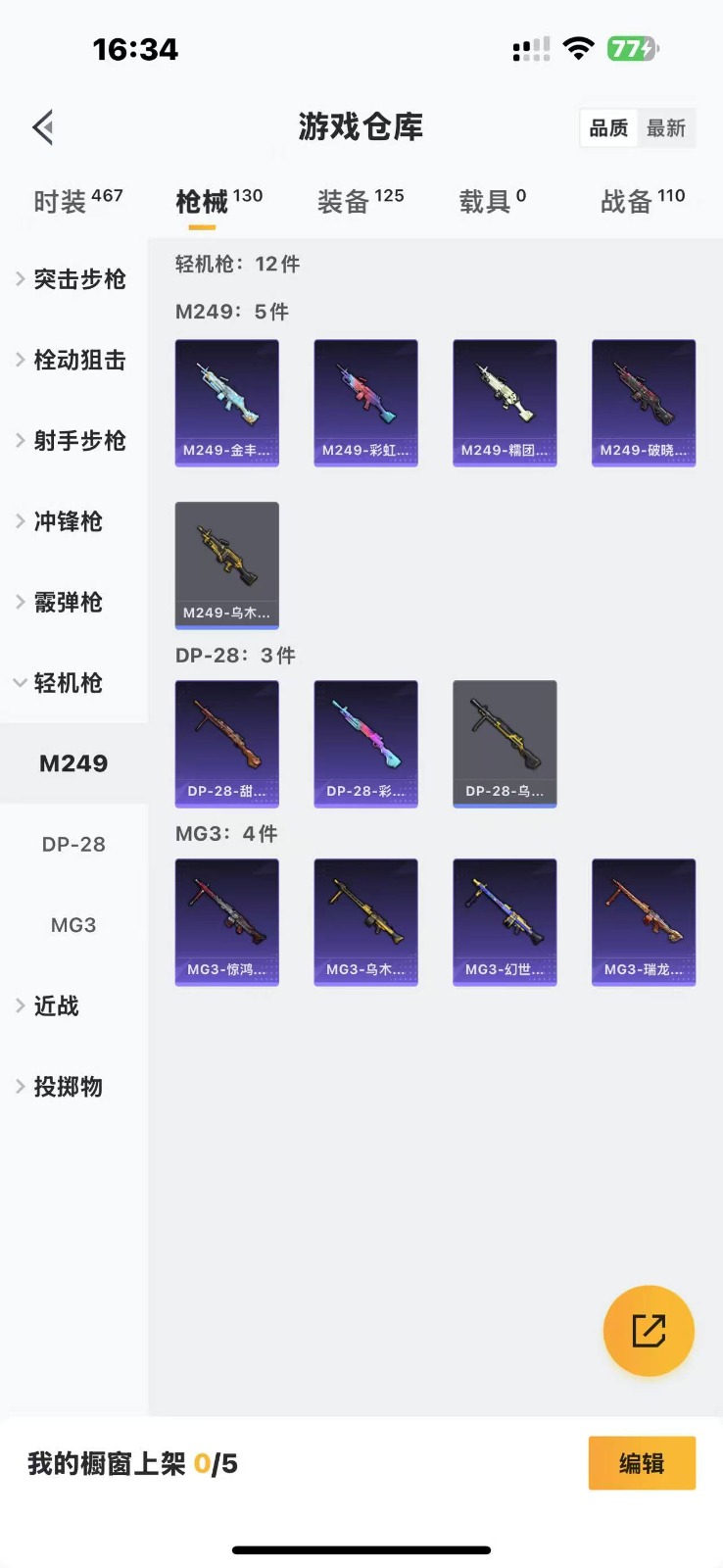This screenshot has width=723, height=1568.
Task: Switch to the 战备 tab
Action: click(642, 201)
